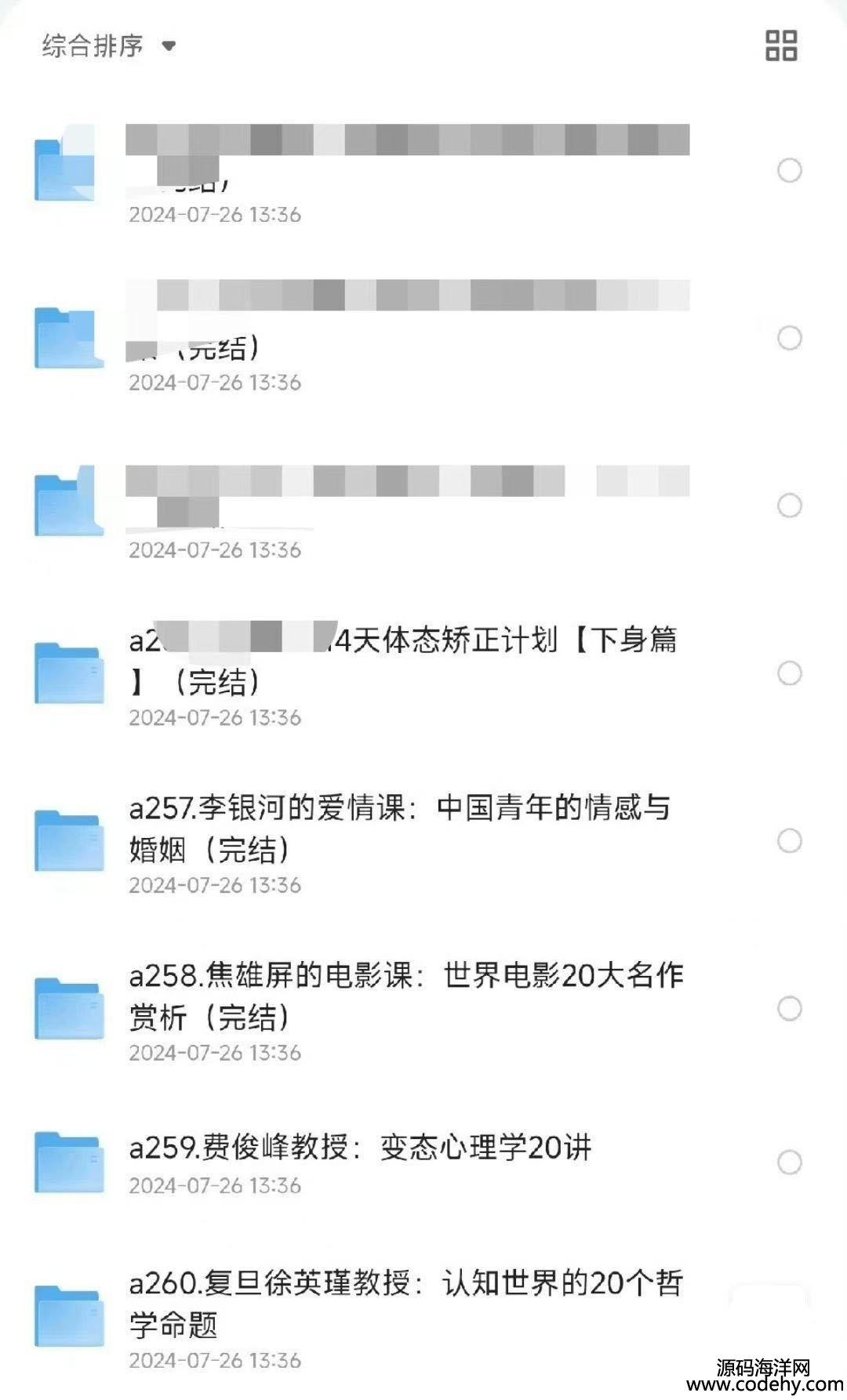Screen dimensions: 847x1400
Task: Open folder a258.焦雄屏的电影课
Action: (406, 996)
